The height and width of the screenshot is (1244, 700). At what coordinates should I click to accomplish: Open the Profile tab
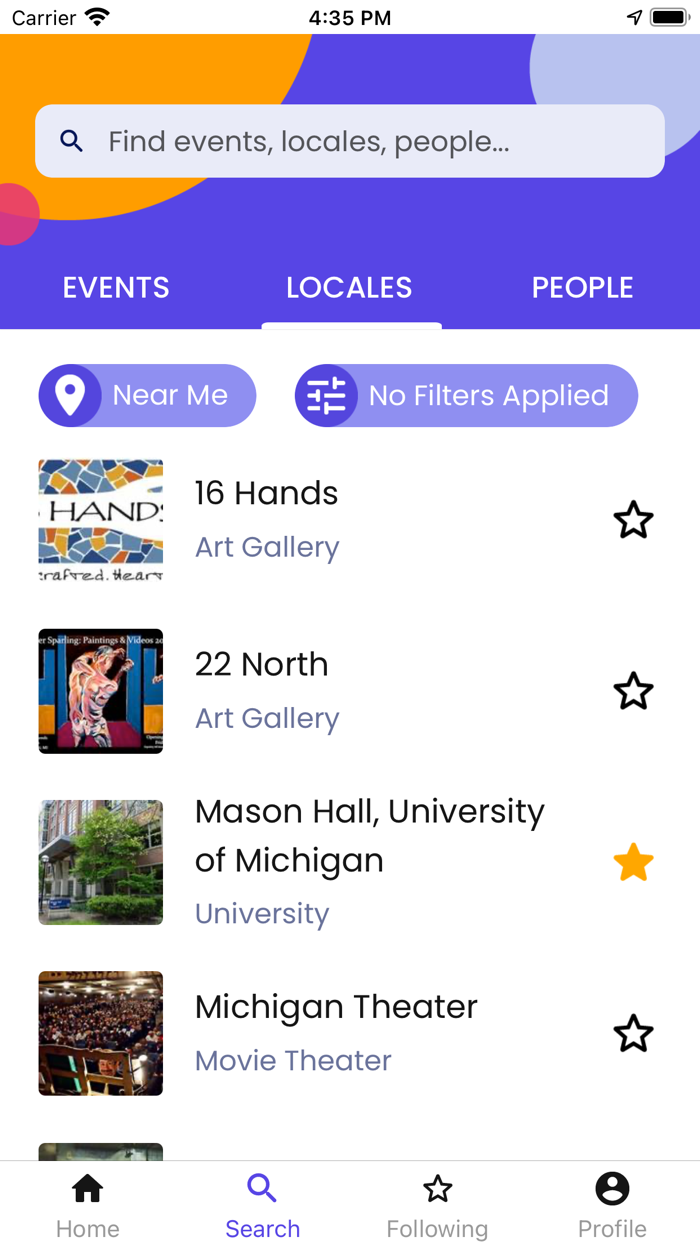pos(612,1205)
